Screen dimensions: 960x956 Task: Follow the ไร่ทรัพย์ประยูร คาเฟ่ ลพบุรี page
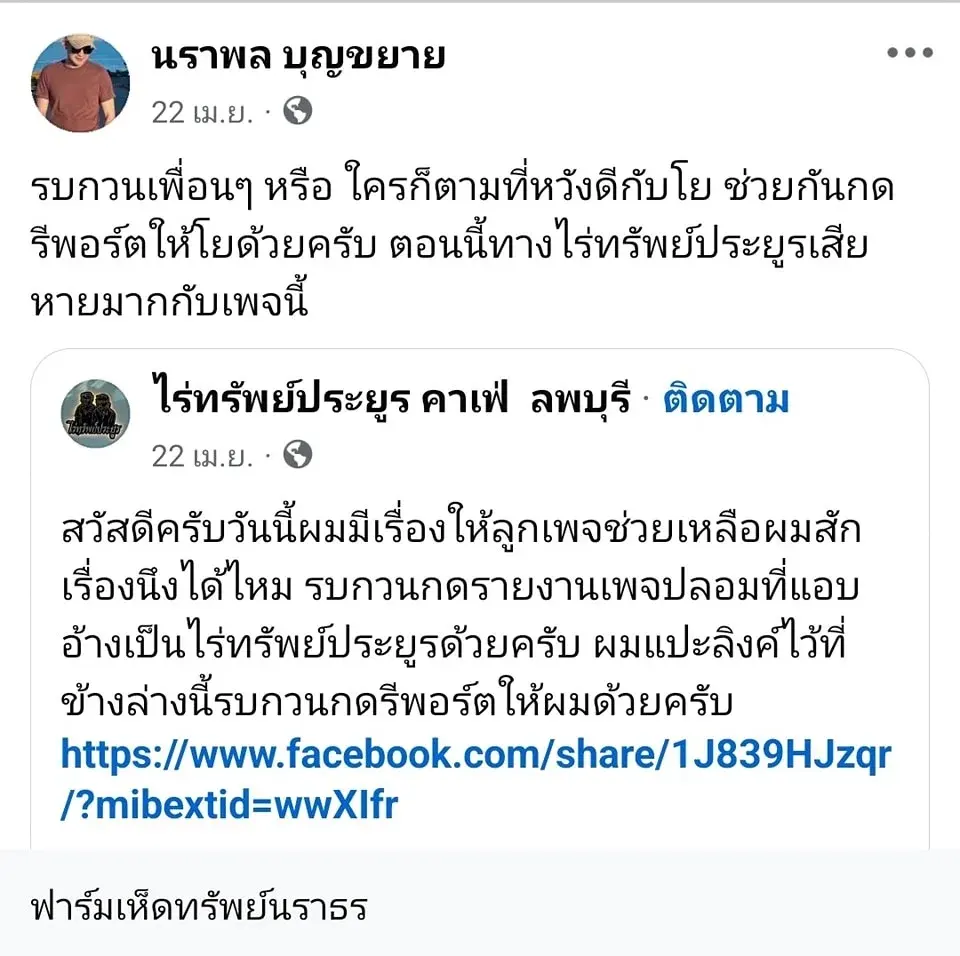coord(726,401)
